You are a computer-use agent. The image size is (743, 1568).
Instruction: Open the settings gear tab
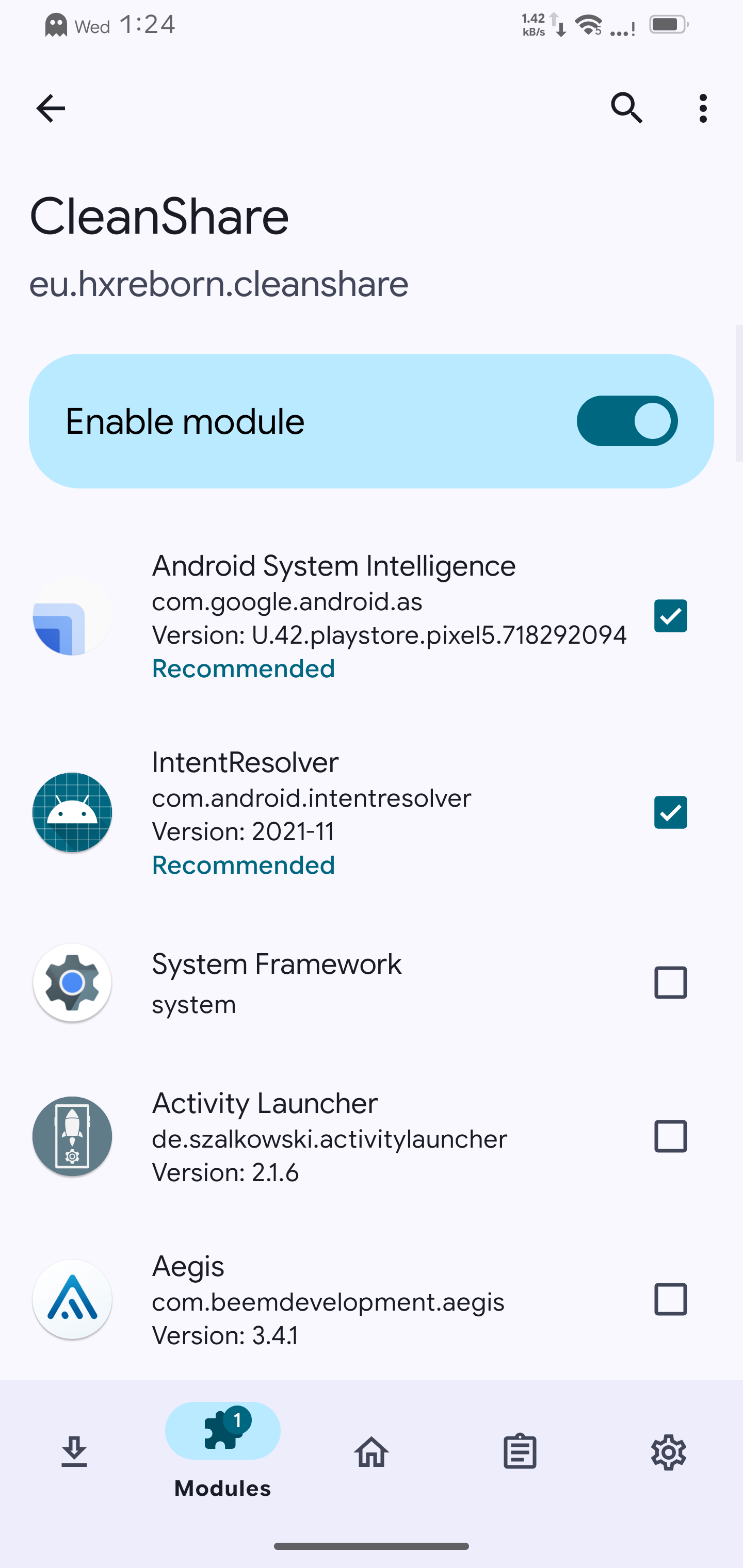pyautogui.click(x=669, y=1452)
